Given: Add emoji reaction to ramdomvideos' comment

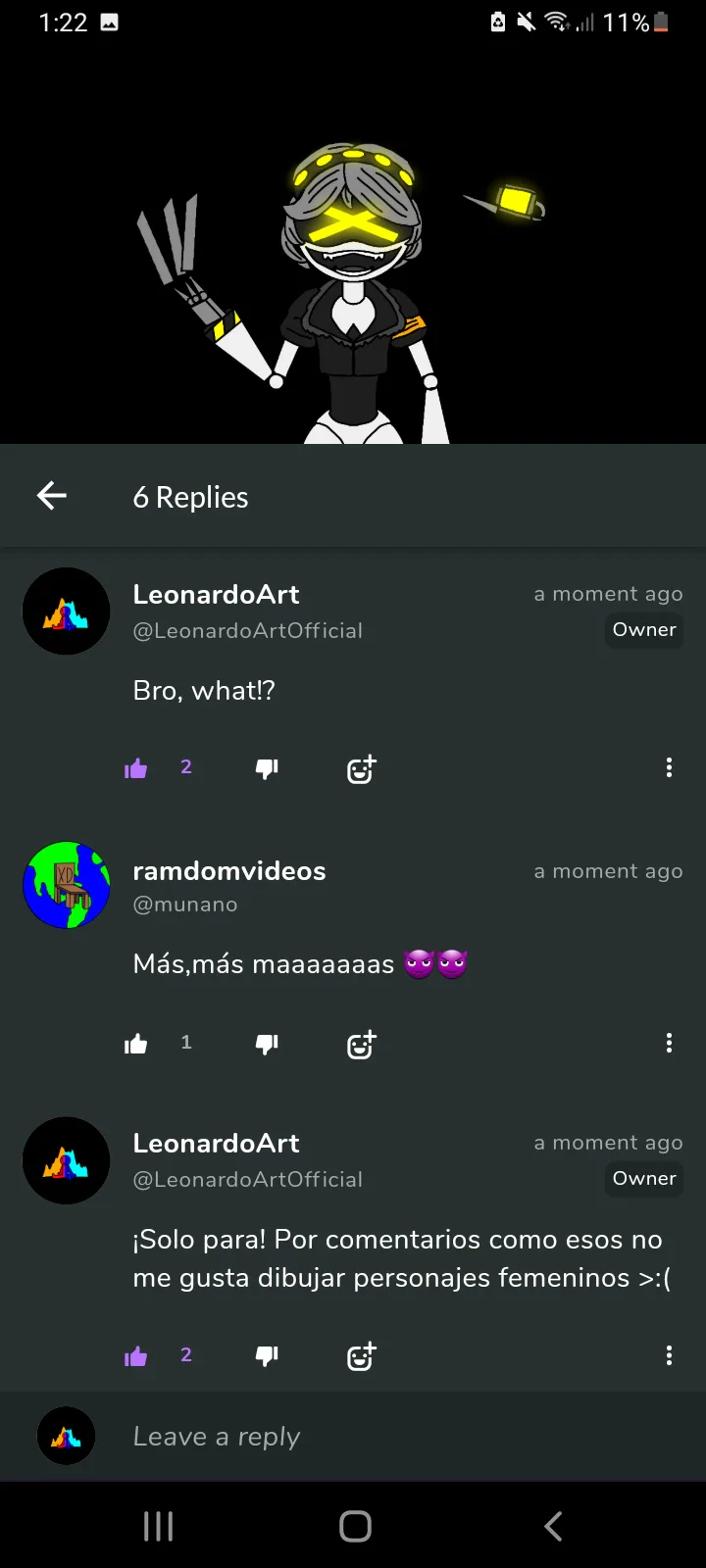Looking at the screenshot, I should (361, 1045).
